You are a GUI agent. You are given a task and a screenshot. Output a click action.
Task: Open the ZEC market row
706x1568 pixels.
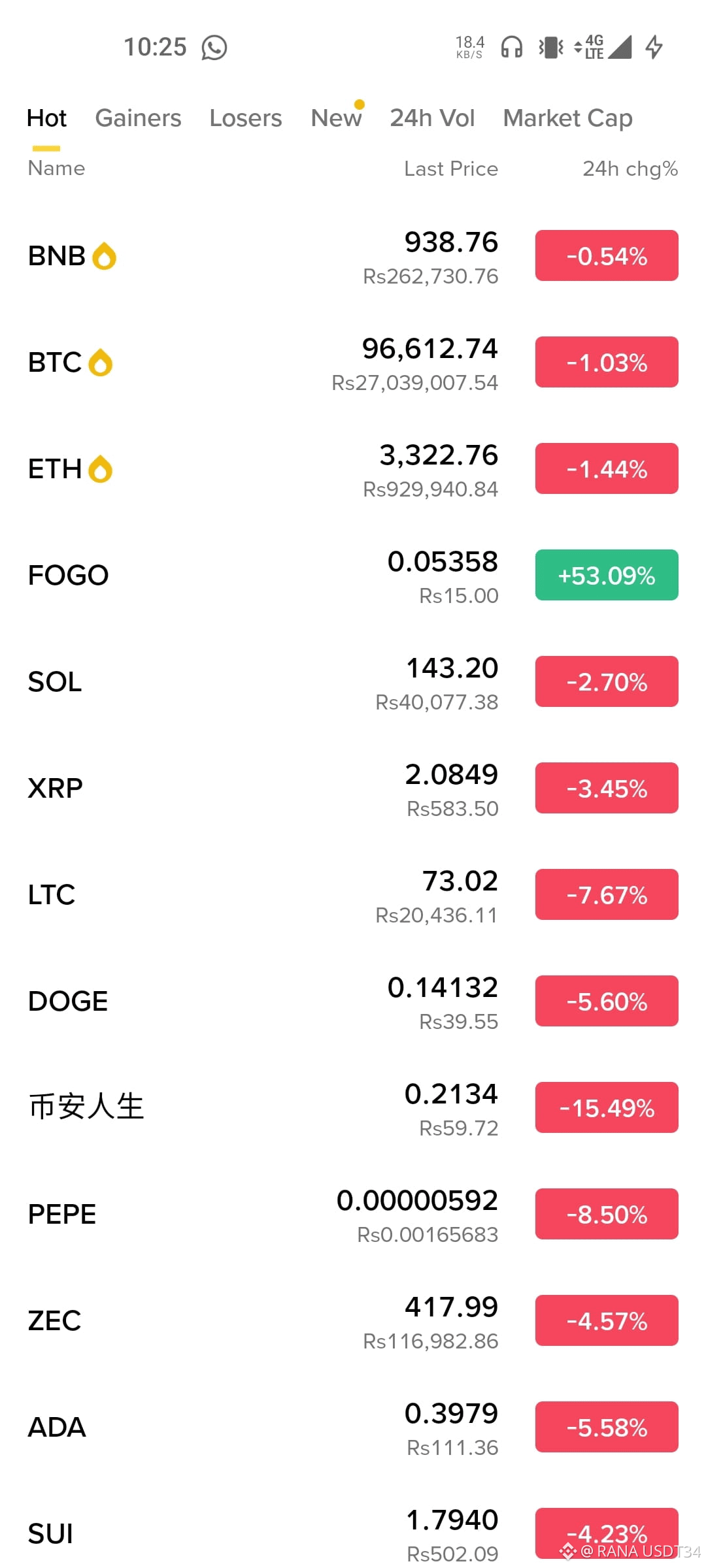tap(353, 1321)
